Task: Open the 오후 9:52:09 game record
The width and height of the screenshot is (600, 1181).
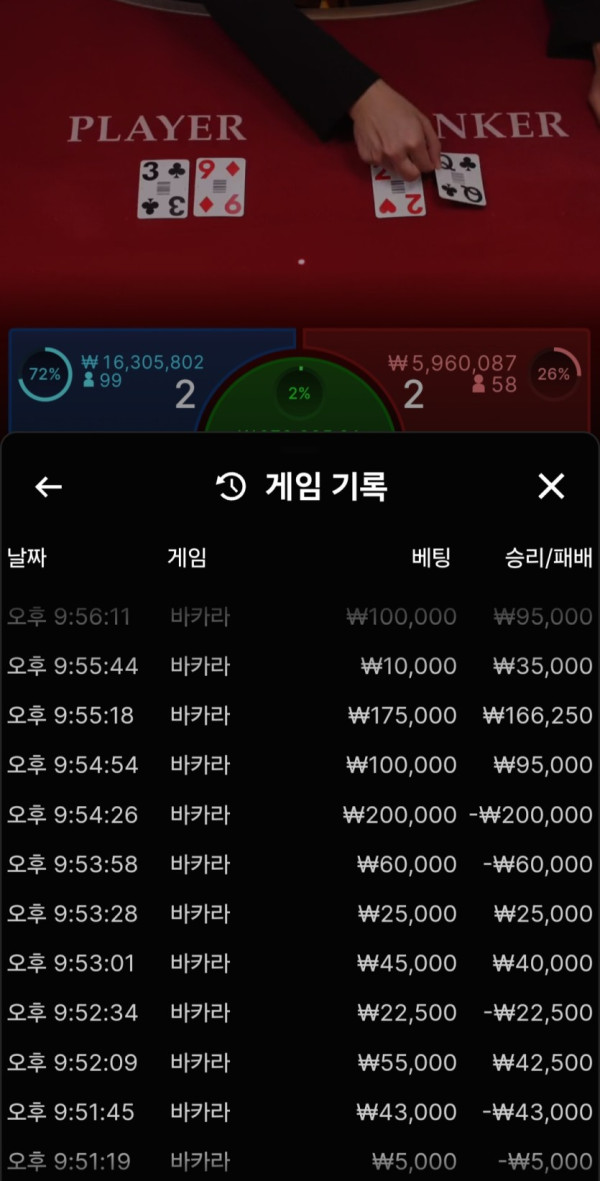Action: click(x=300, y=1063)
